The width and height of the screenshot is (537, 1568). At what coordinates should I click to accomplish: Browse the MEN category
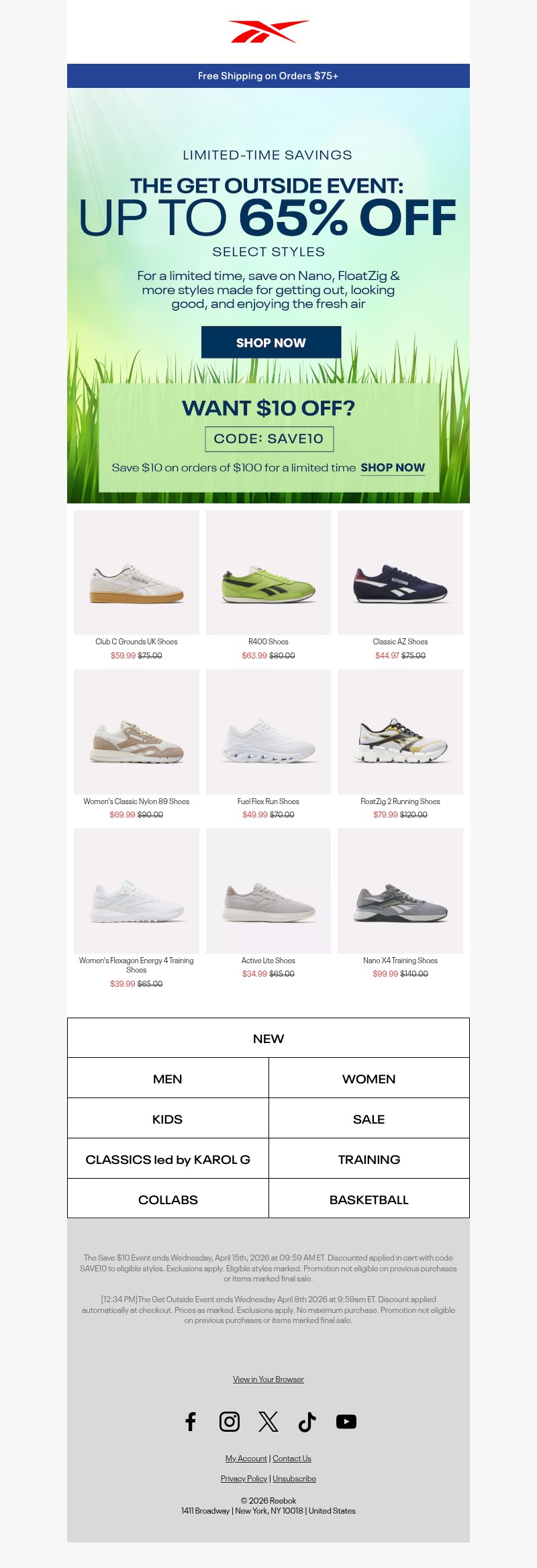168,1079
